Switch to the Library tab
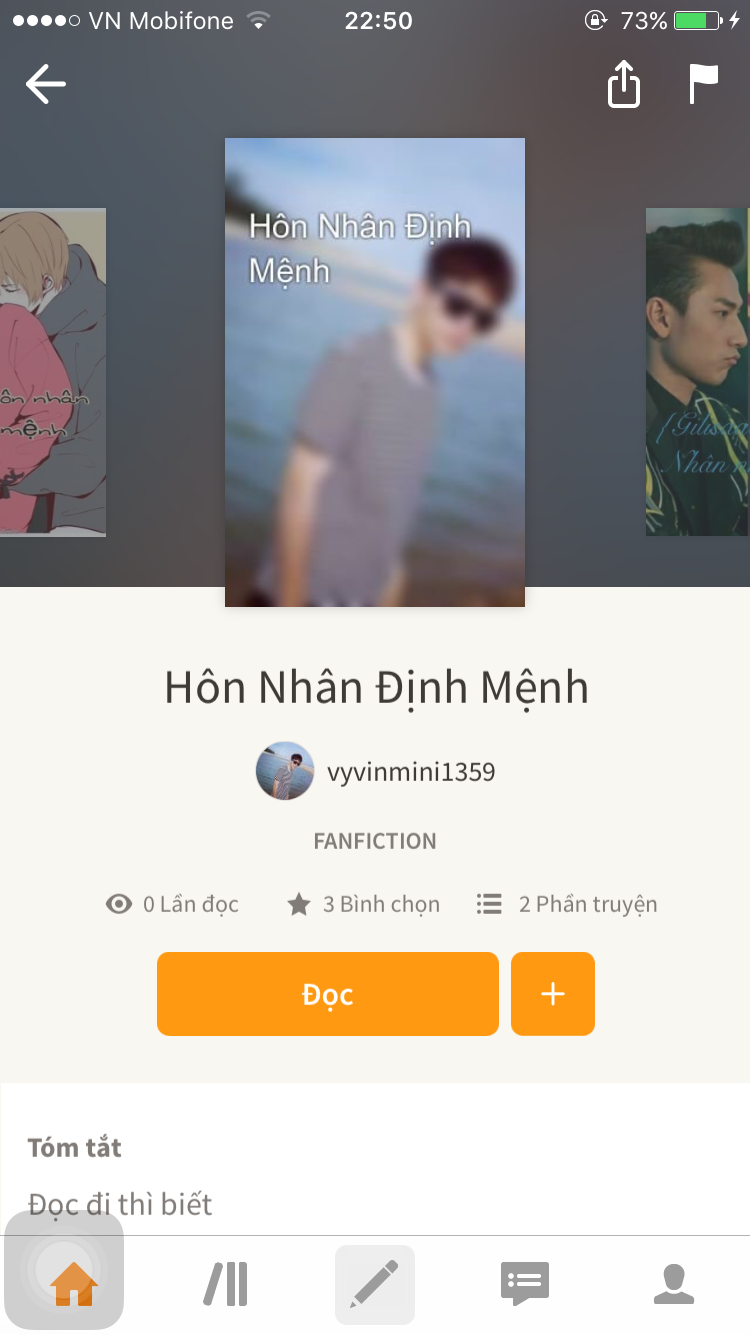 [226, 1284]
